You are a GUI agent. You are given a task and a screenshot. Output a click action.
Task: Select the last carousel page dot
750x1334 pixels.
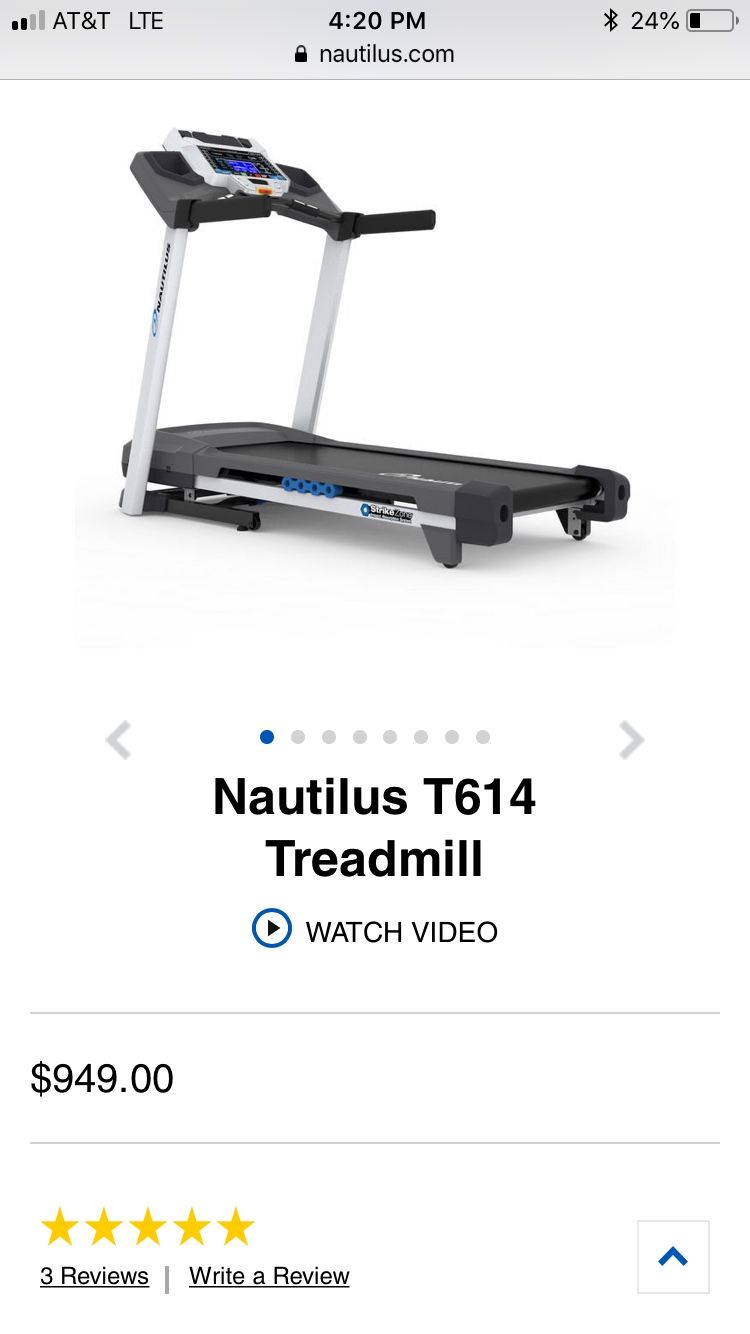click(483, 737)
